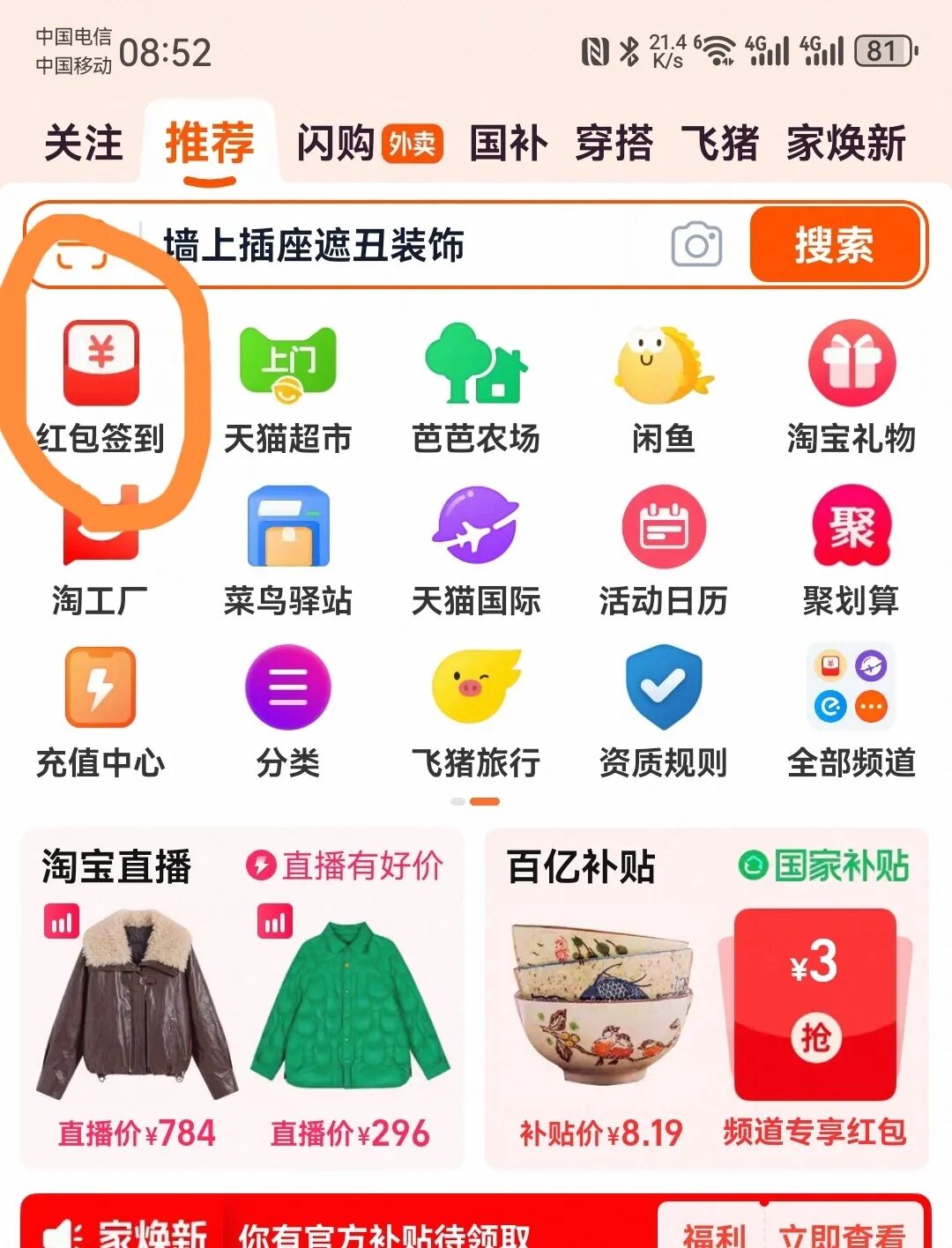
Task: Browse 分类 categories
Action: coord(287,712)
